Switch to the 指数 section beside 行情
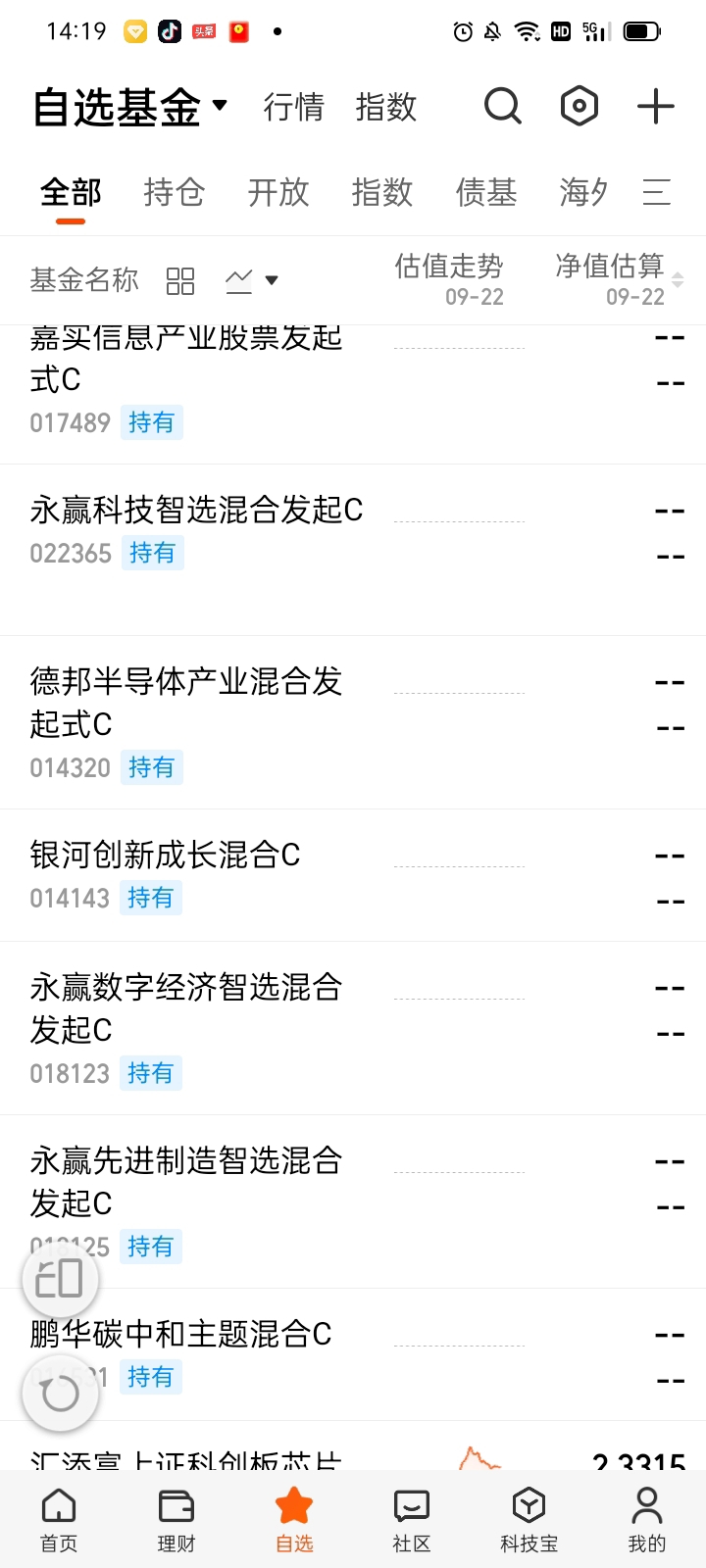The height and width of the screenshot is (1568, 706). coord(385,107)
